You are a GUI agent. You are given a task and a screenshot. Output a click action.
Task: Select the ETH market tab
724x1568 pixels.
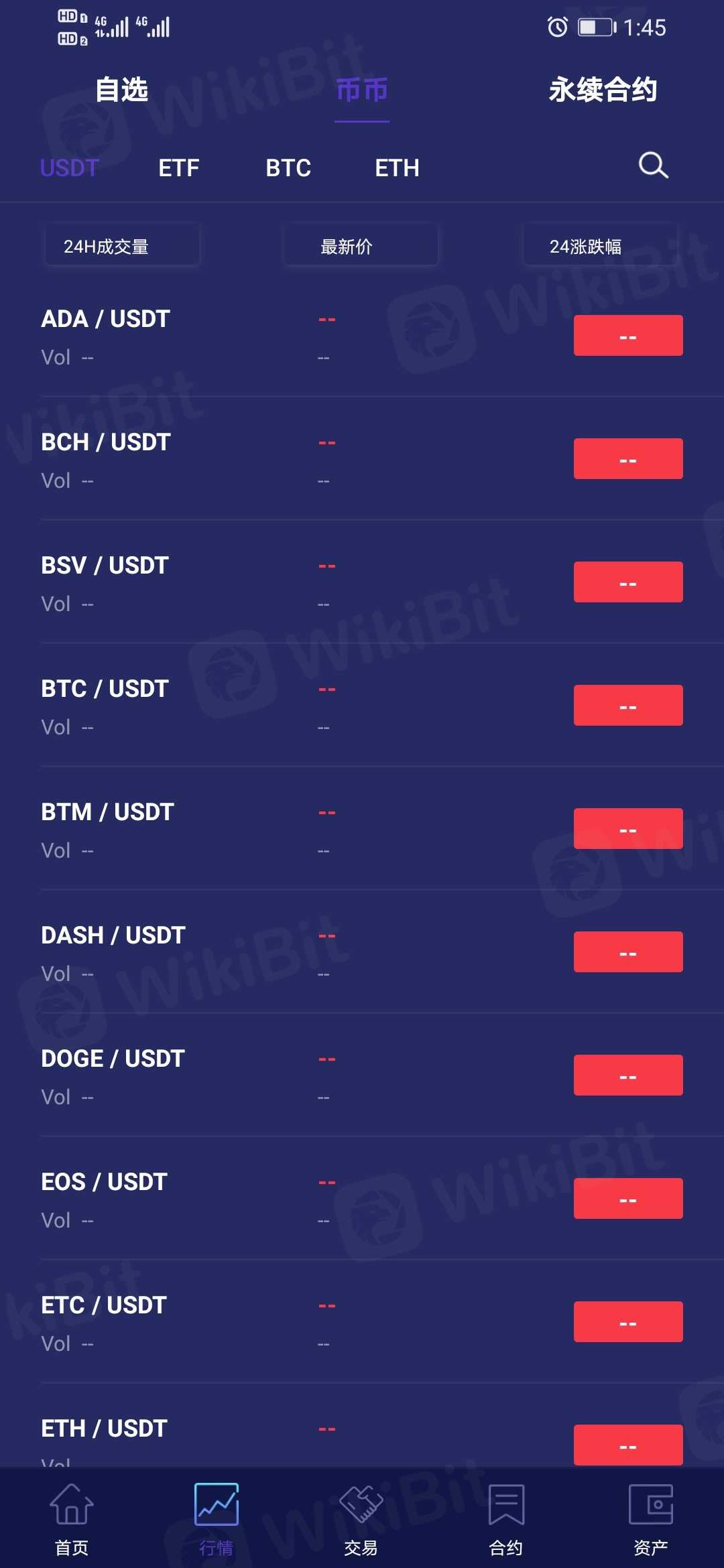397,168
